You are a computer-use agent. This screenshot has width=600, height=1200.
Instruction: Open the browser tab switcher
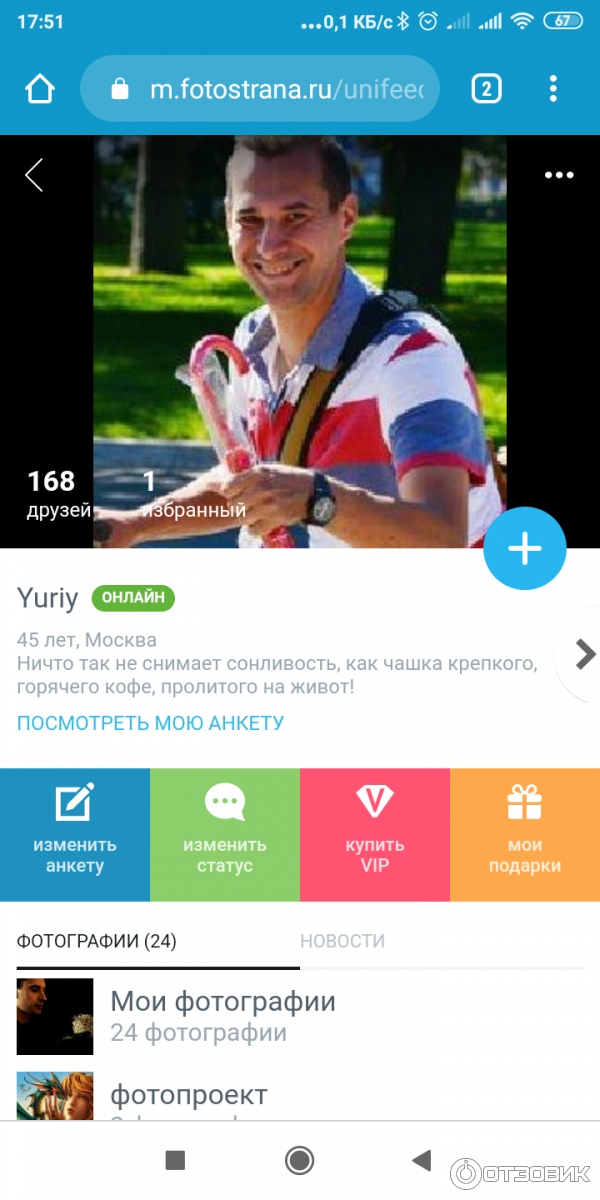click(x=486, y=90)
